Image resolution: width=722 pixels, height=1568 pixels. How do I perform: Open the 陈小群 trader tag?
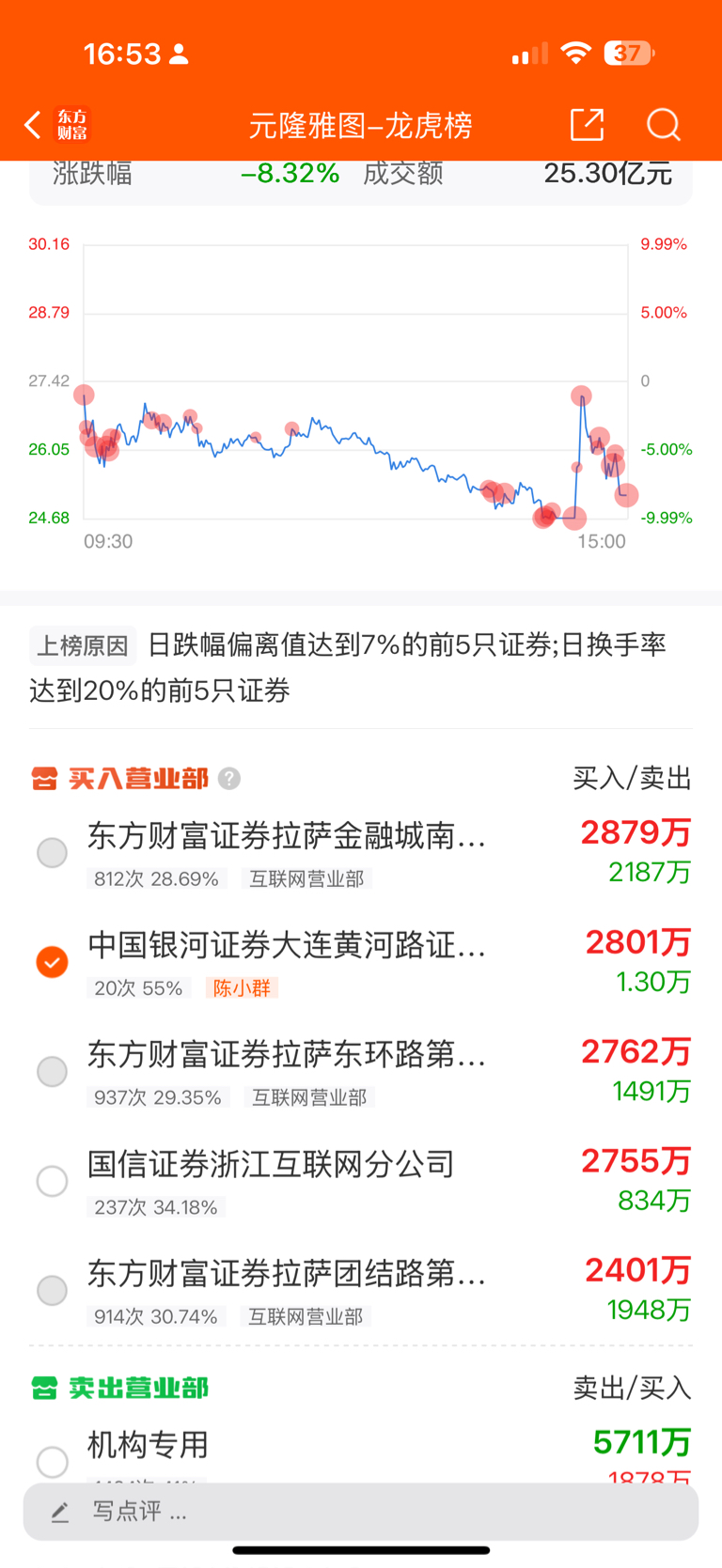[242, 988]
